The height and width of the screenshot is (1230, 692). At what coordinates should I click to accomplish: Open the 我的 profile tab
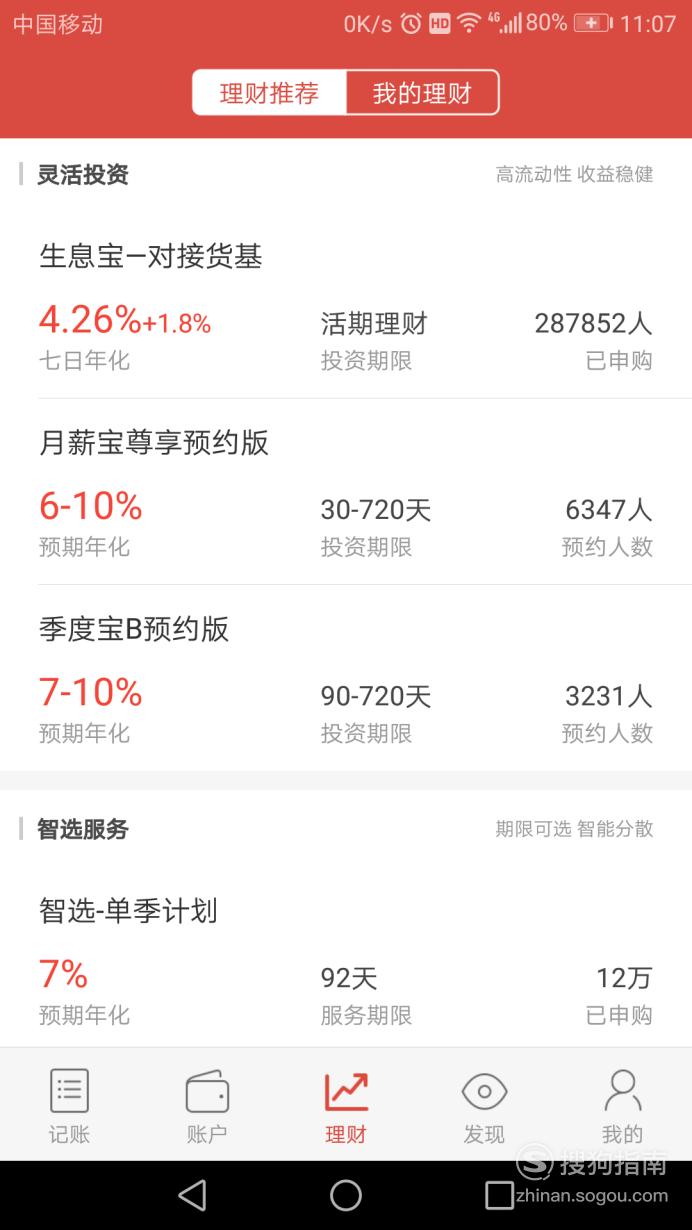pyautogui.click(x=622, y=1105)
